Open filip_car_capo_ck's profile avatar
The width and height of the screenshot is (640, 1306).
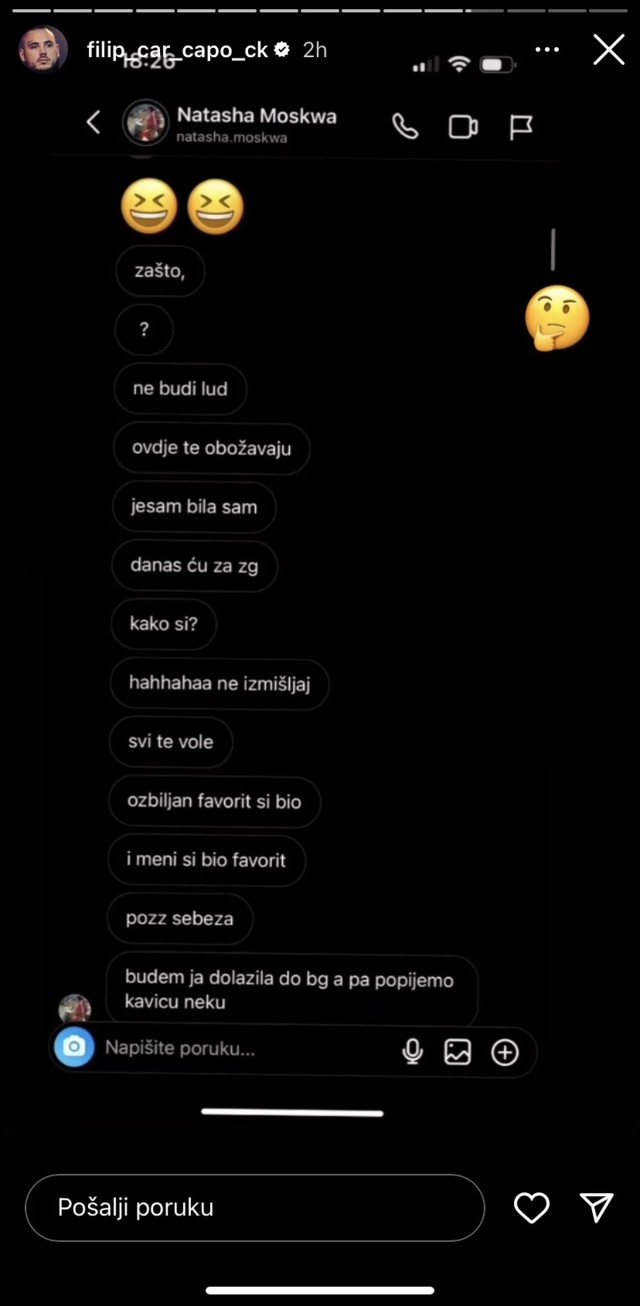click(x=43, y=50)
